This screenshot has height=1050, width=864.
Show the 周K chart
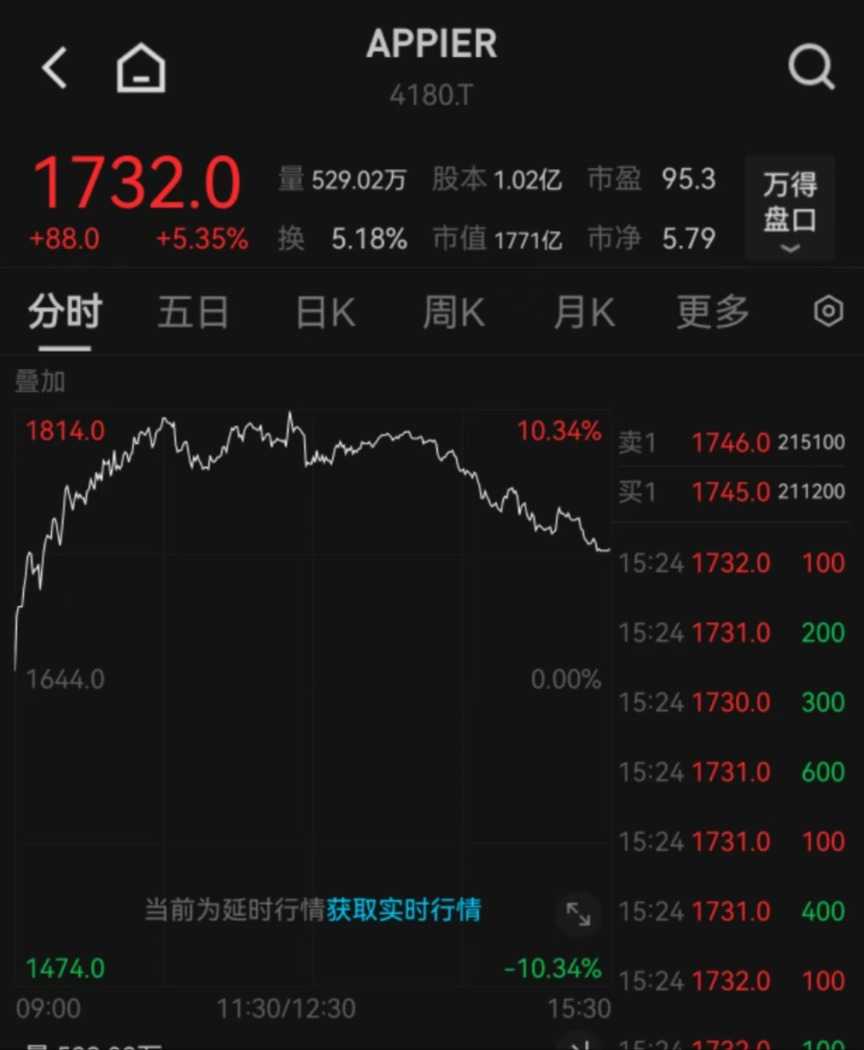[x=453, y=313]
